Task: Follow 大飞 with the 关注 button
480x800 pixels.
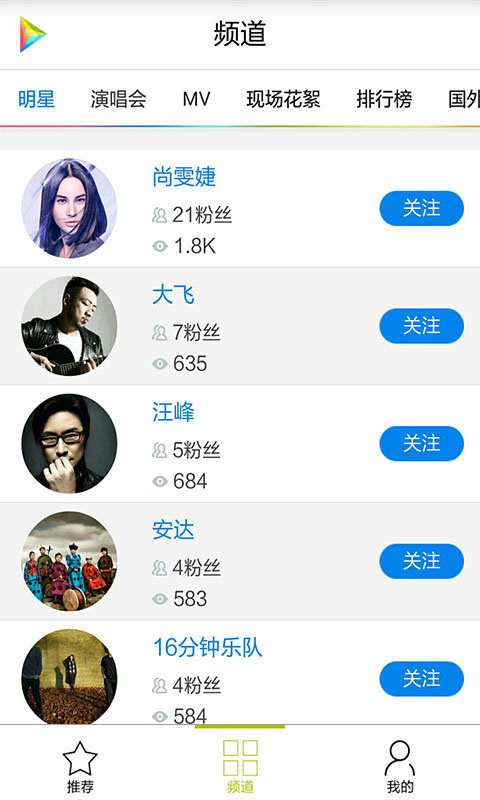Action: [421, 326]
